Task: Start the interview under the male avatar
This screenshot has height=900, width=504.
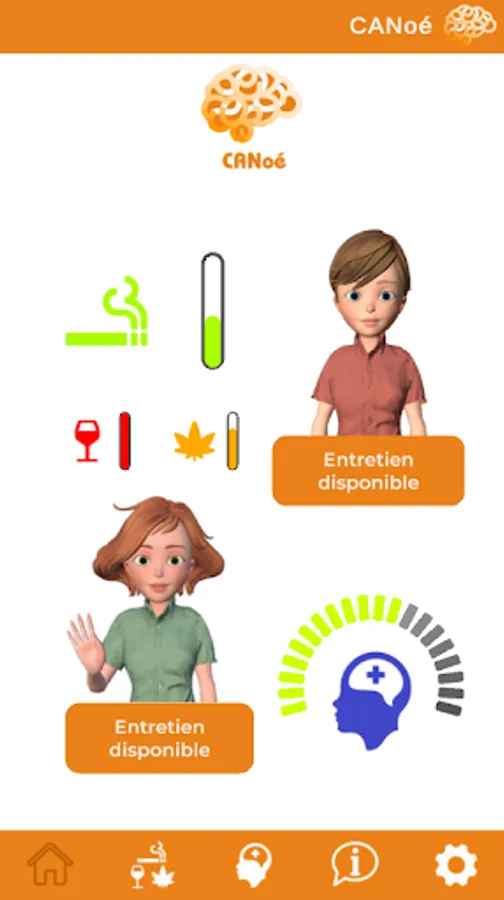Action: coord(368,471)
